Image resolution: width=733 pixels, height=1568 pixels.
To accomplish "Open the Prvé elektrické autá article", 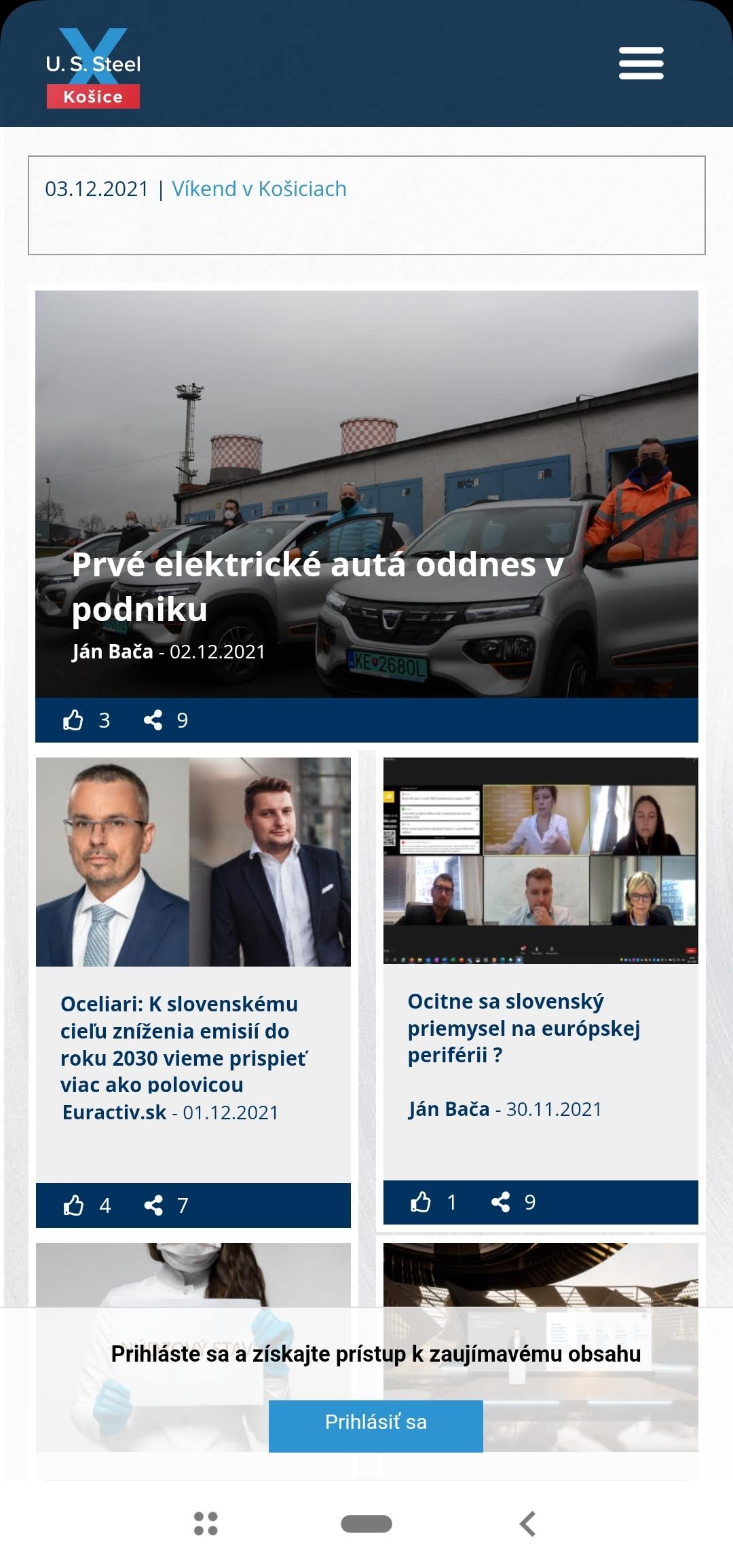I will coord(318,586).
